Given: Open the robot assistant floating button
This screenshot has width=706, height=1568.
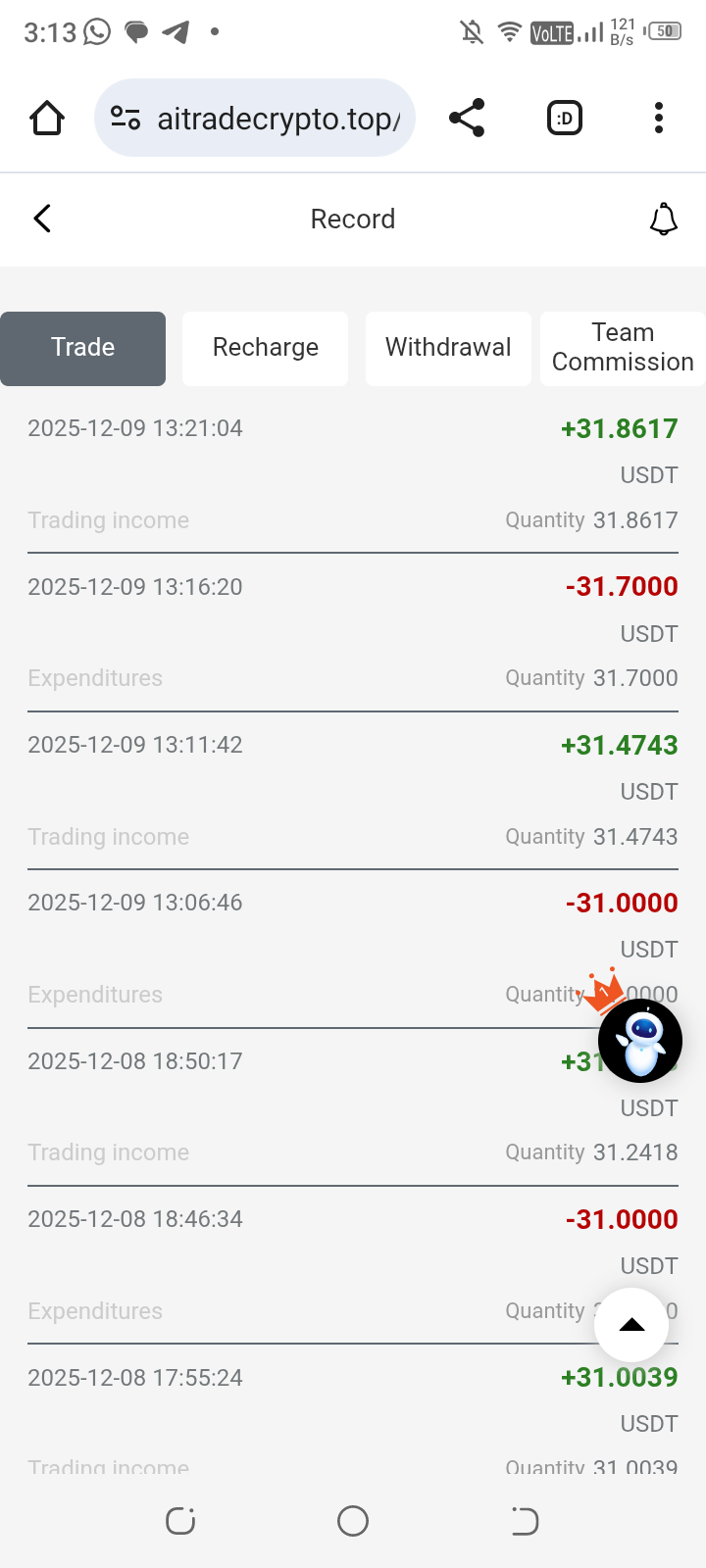Looking at the screenshot, I should pyautogui.click(x=640, y=1041).
